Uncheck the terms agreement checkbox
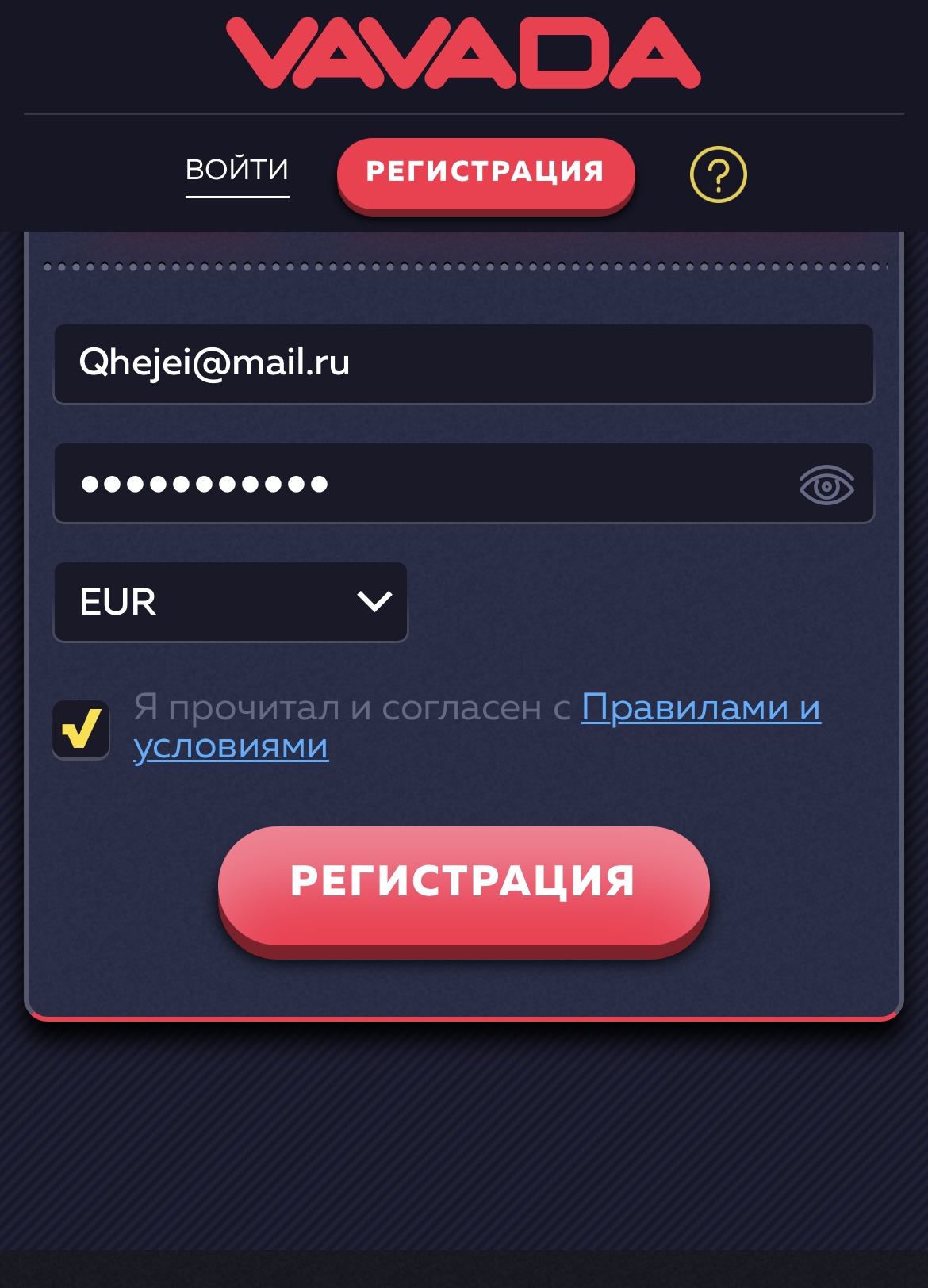Viewport: 928px width, 1288px height. 81,729
